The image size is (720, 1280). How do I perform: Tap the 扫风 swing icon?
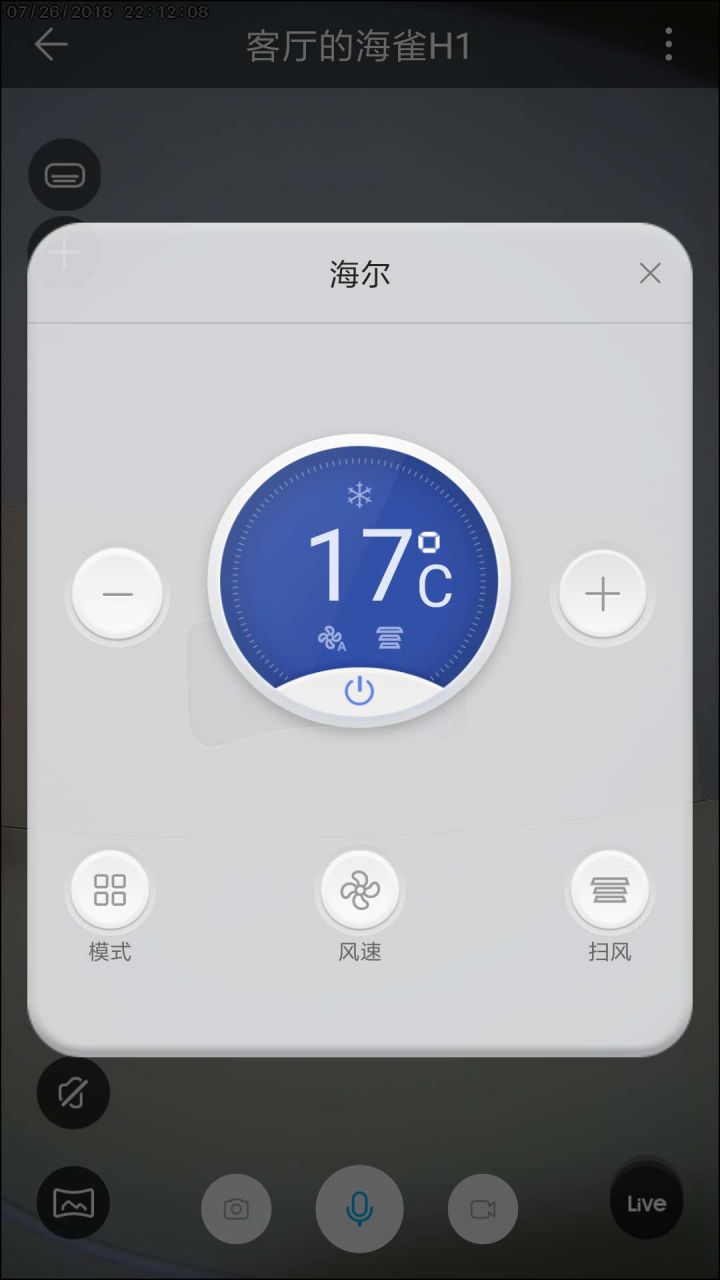610,889
